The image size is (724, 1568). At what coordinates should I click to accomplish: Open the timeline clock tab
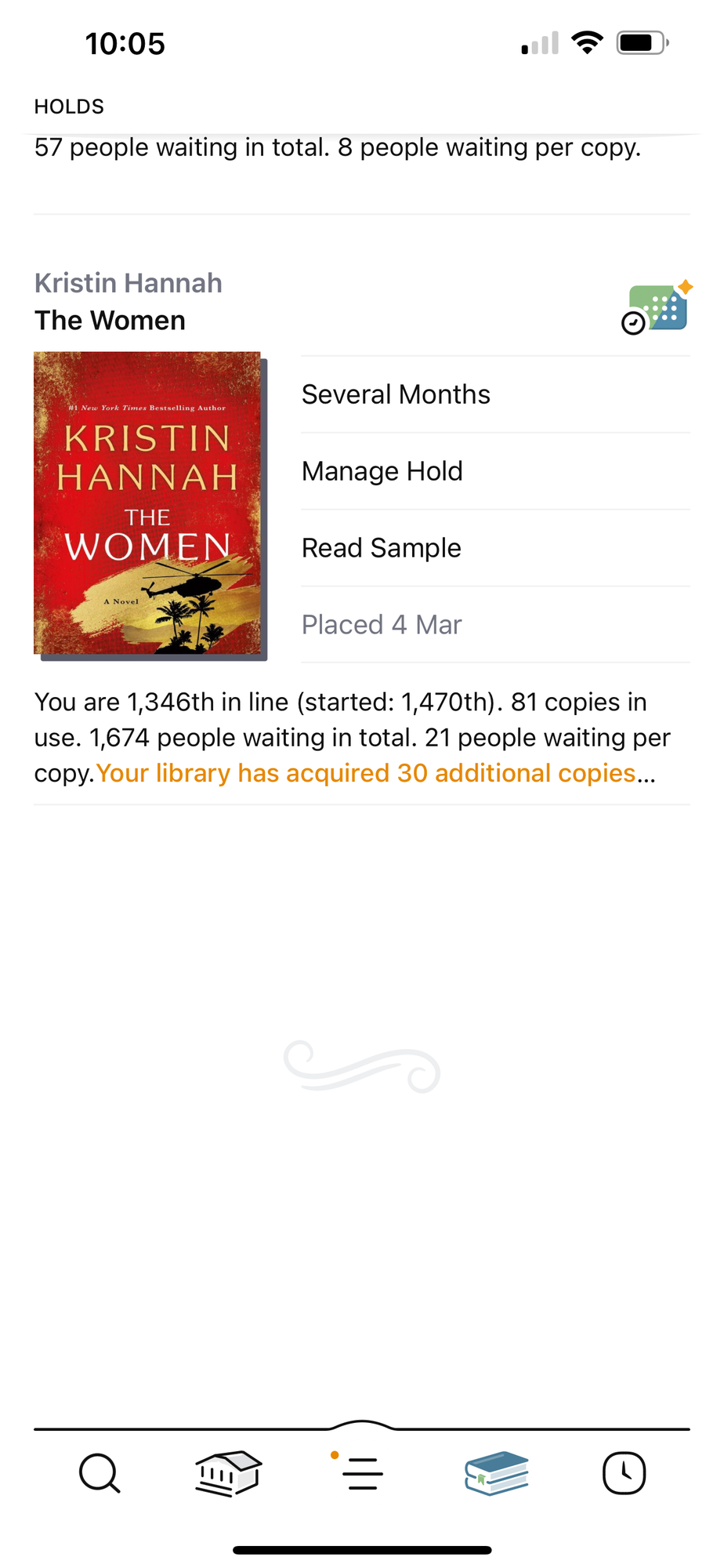[x=624, y=1473]
